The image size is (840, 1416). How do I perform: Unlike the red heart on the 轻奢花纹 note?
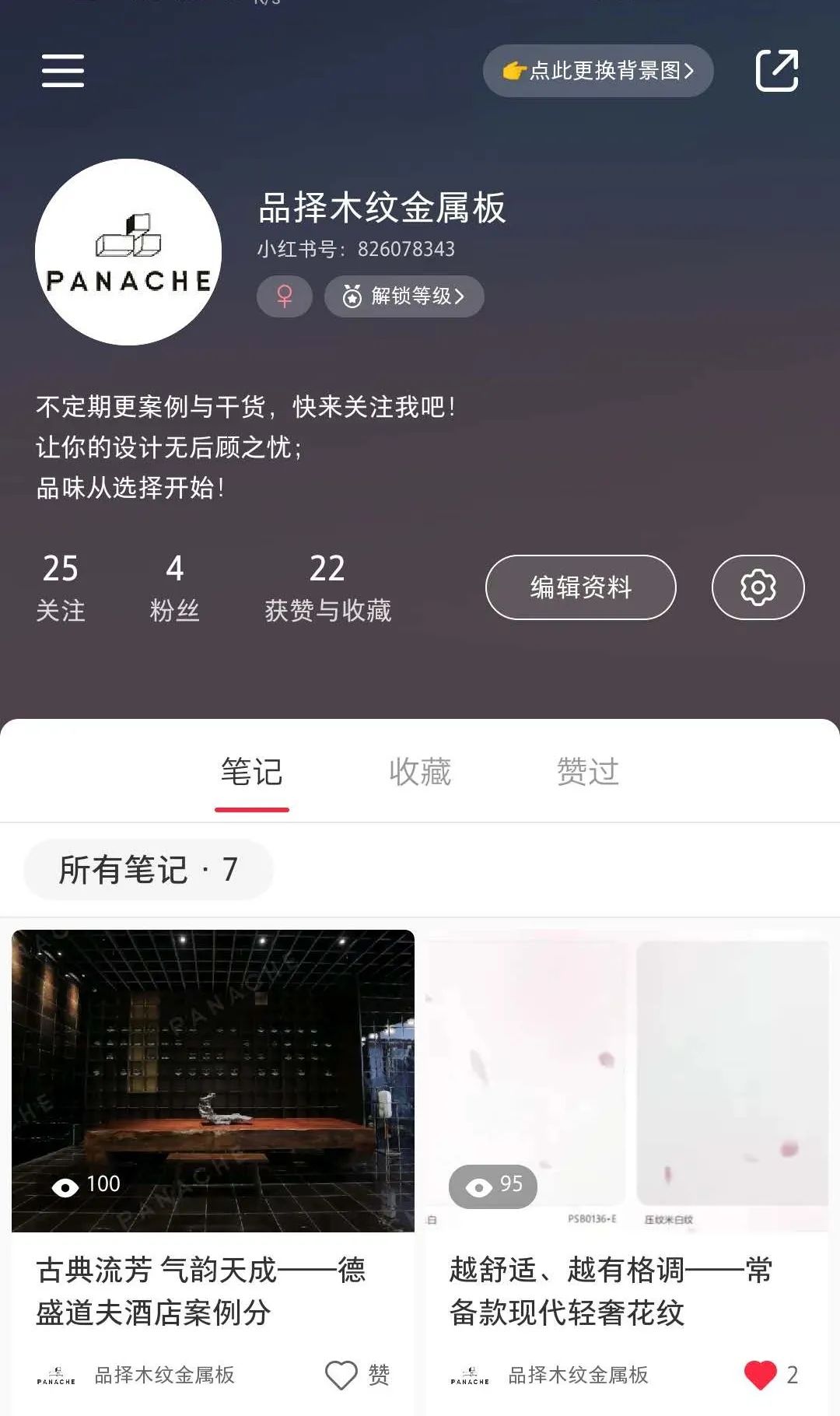(x=759, y=1375)
